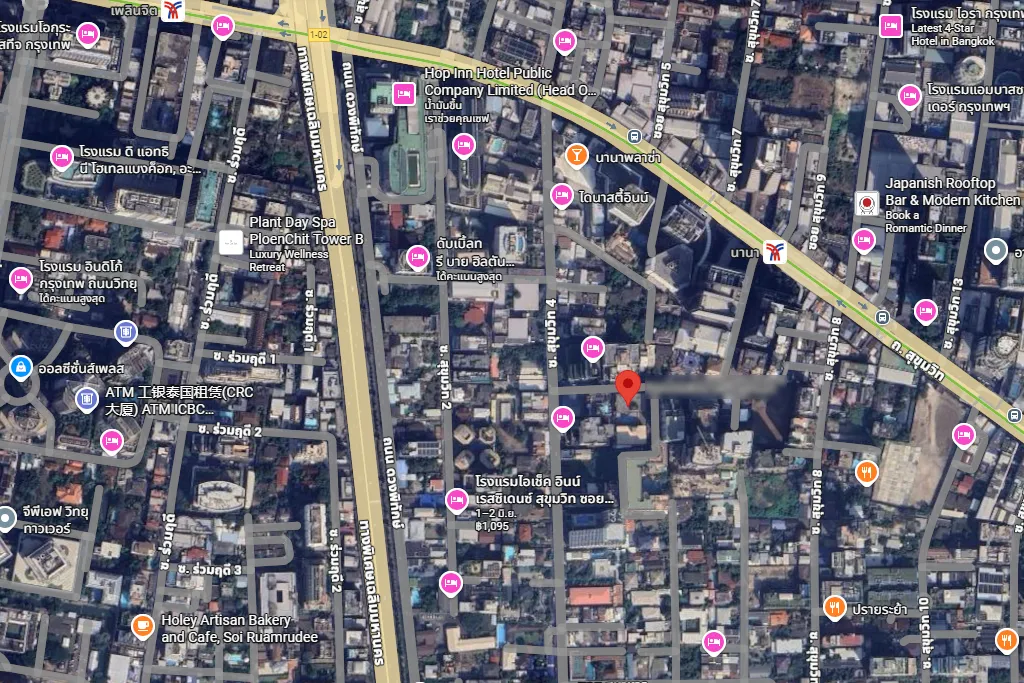Viewport: 1024px width, 683px height.
Task: Open the Phloen Chit BTS station icon
Action: [x=173, y=9]
